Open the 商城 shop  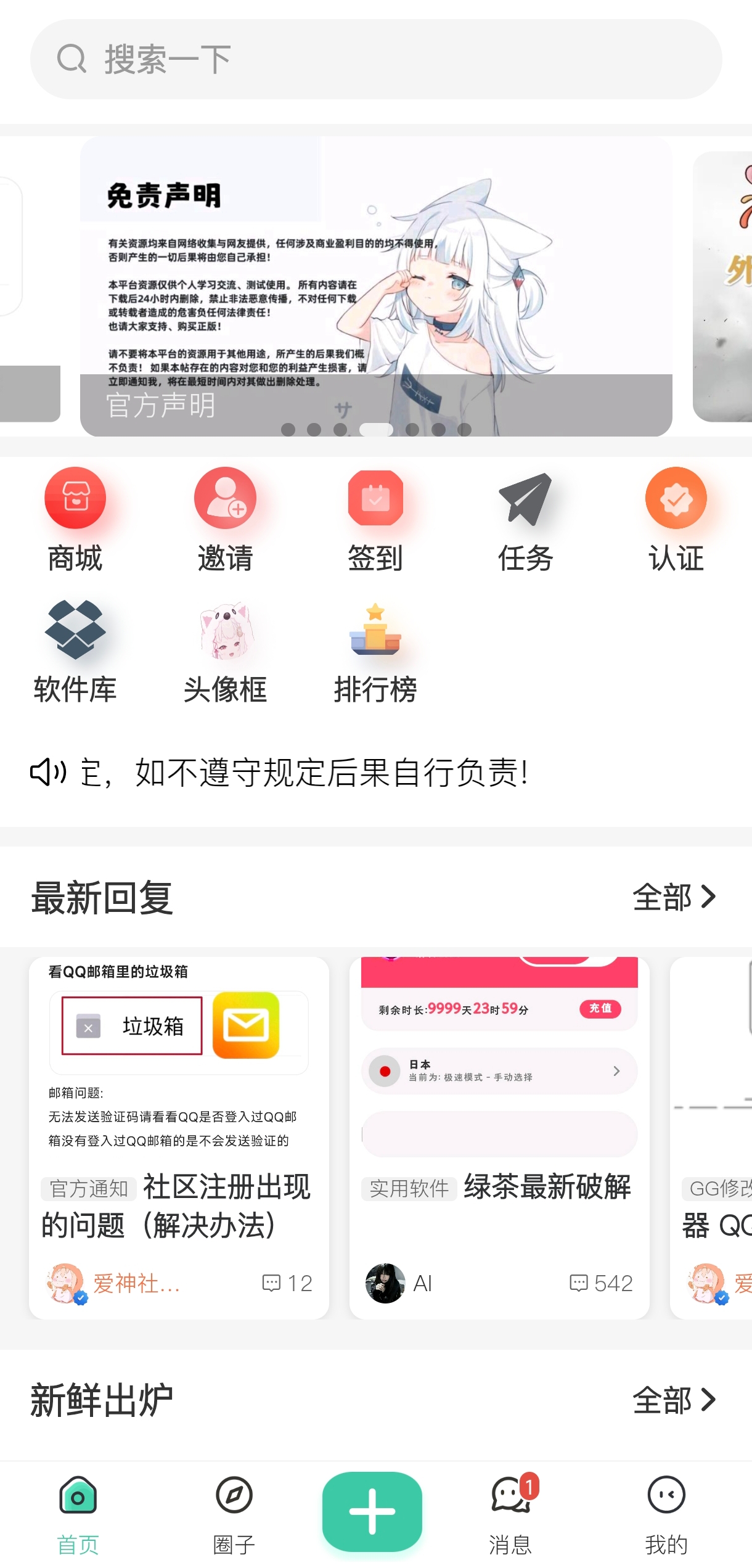coord(75,519)
